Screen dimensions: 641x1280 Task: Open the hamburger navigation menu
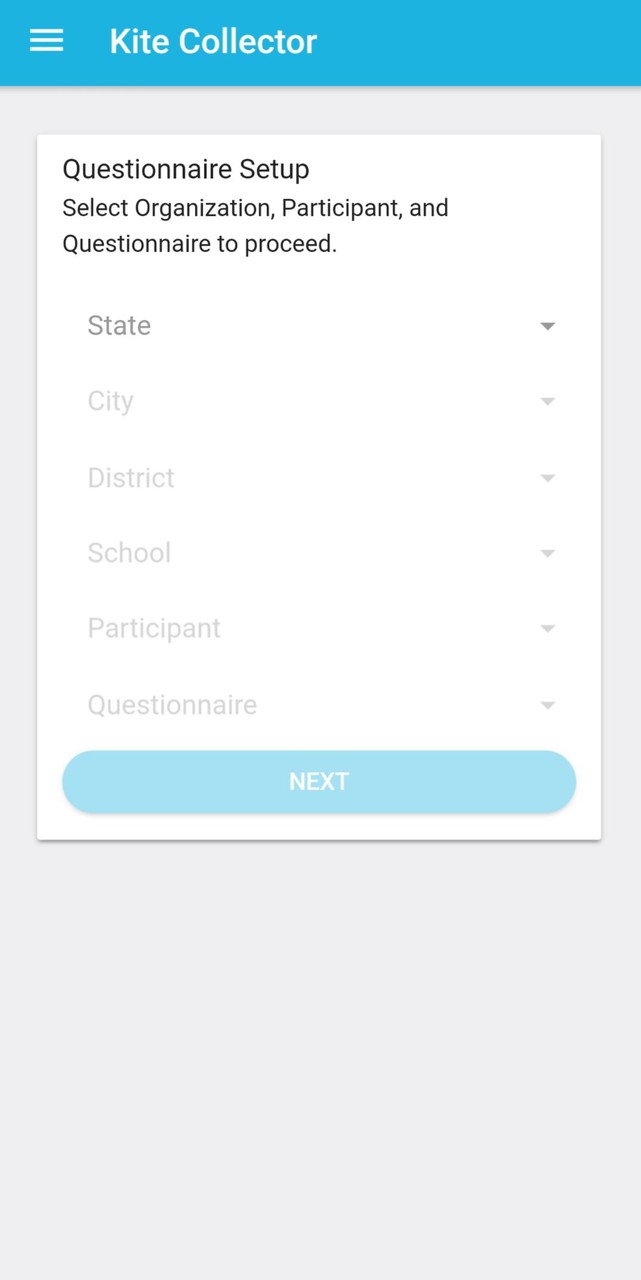coord(46,41)
